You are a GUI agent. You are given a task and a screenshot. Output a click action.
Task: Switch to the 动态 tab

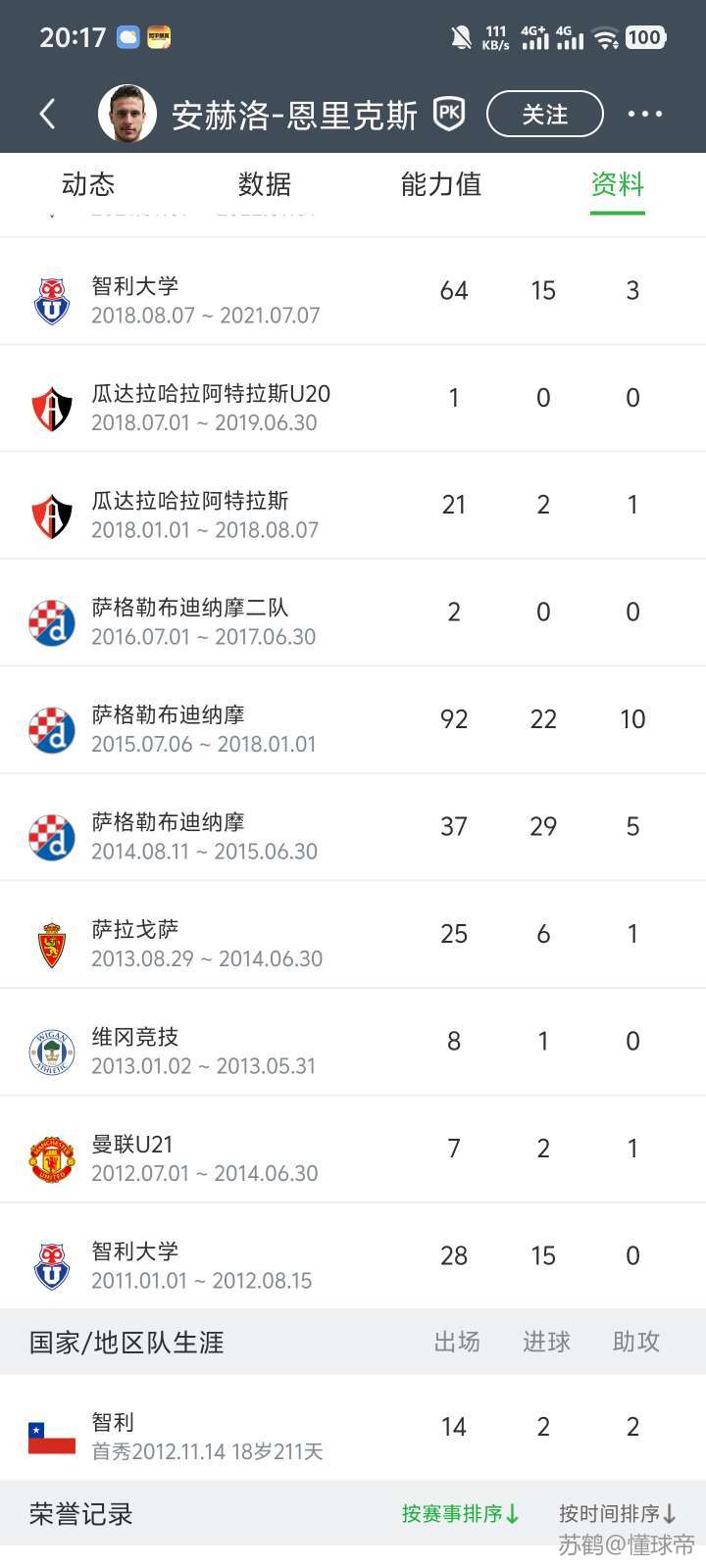click(x=88, y=184)
